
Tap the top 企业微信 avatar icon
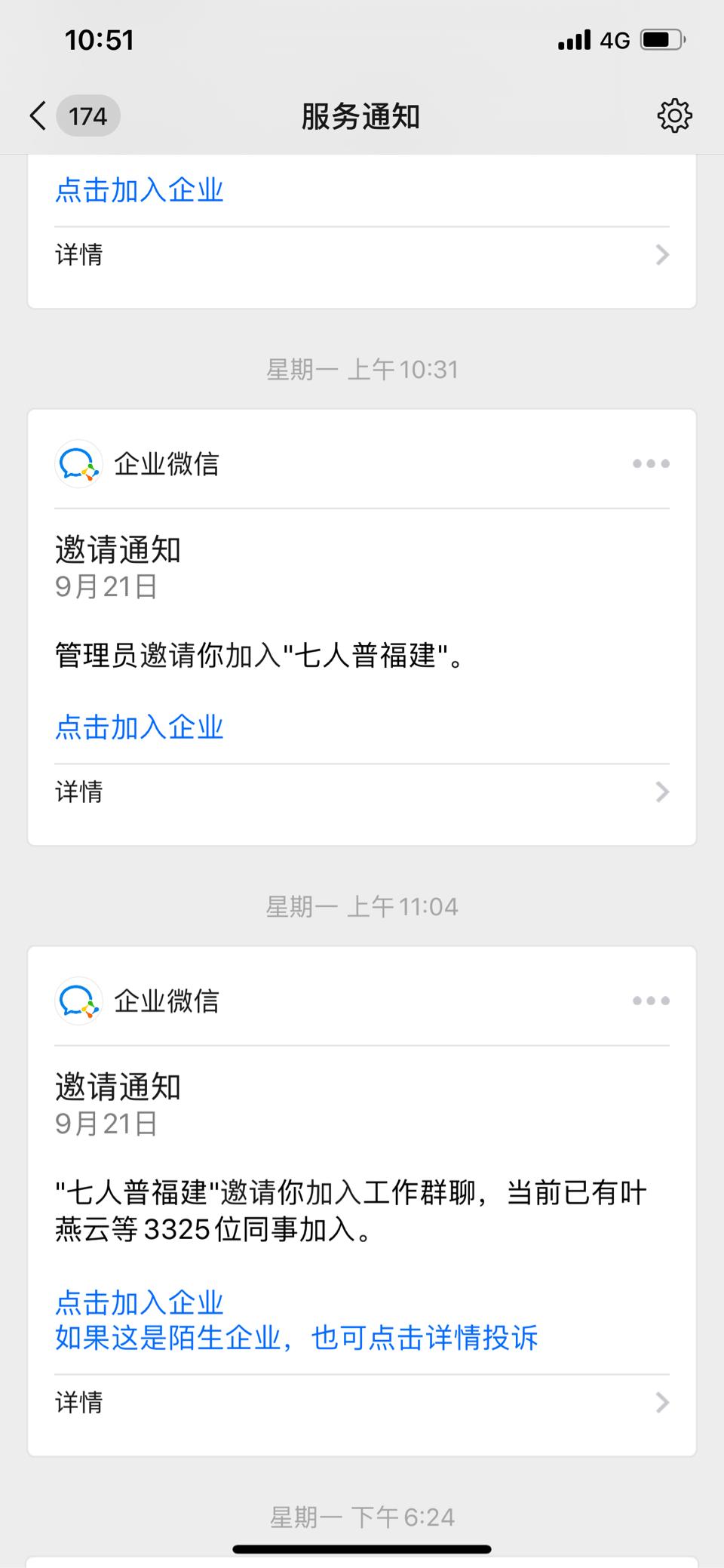coord(78,463)
